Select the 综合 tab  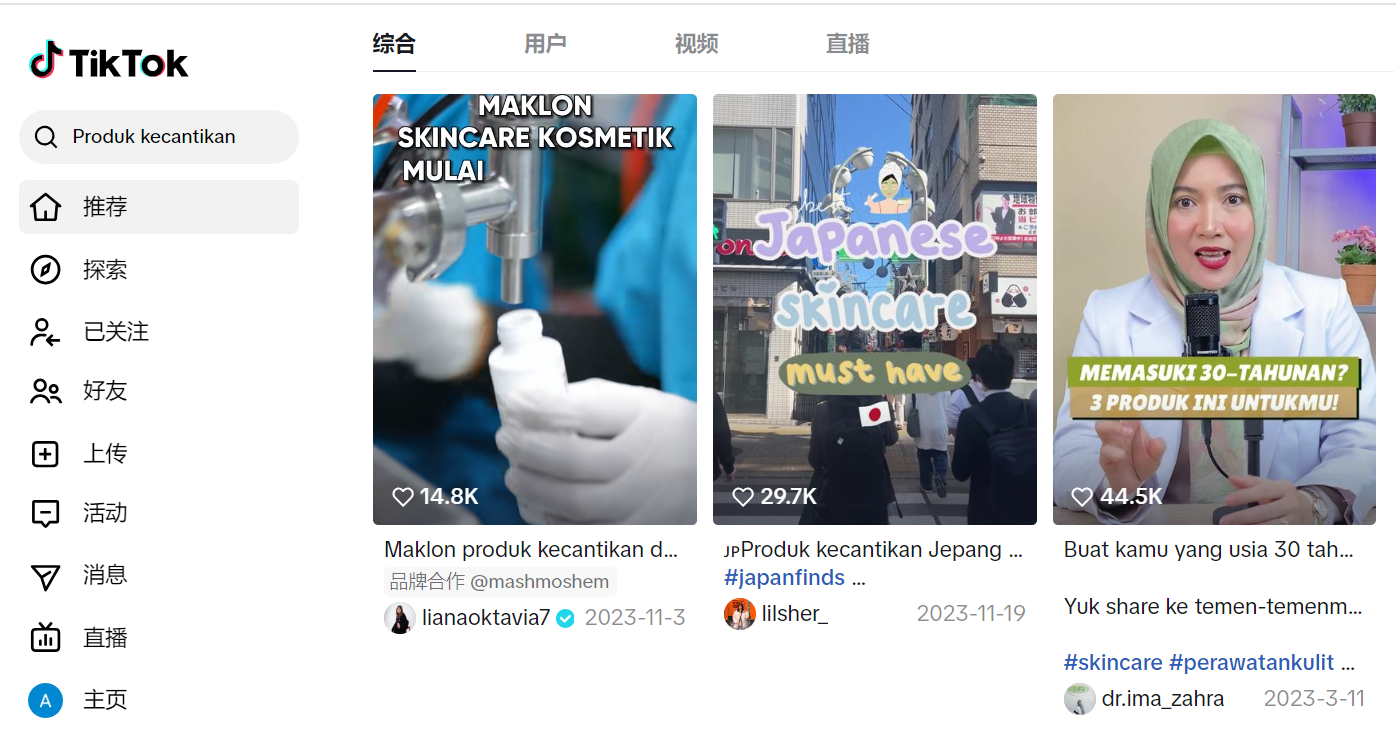point(394,44)
